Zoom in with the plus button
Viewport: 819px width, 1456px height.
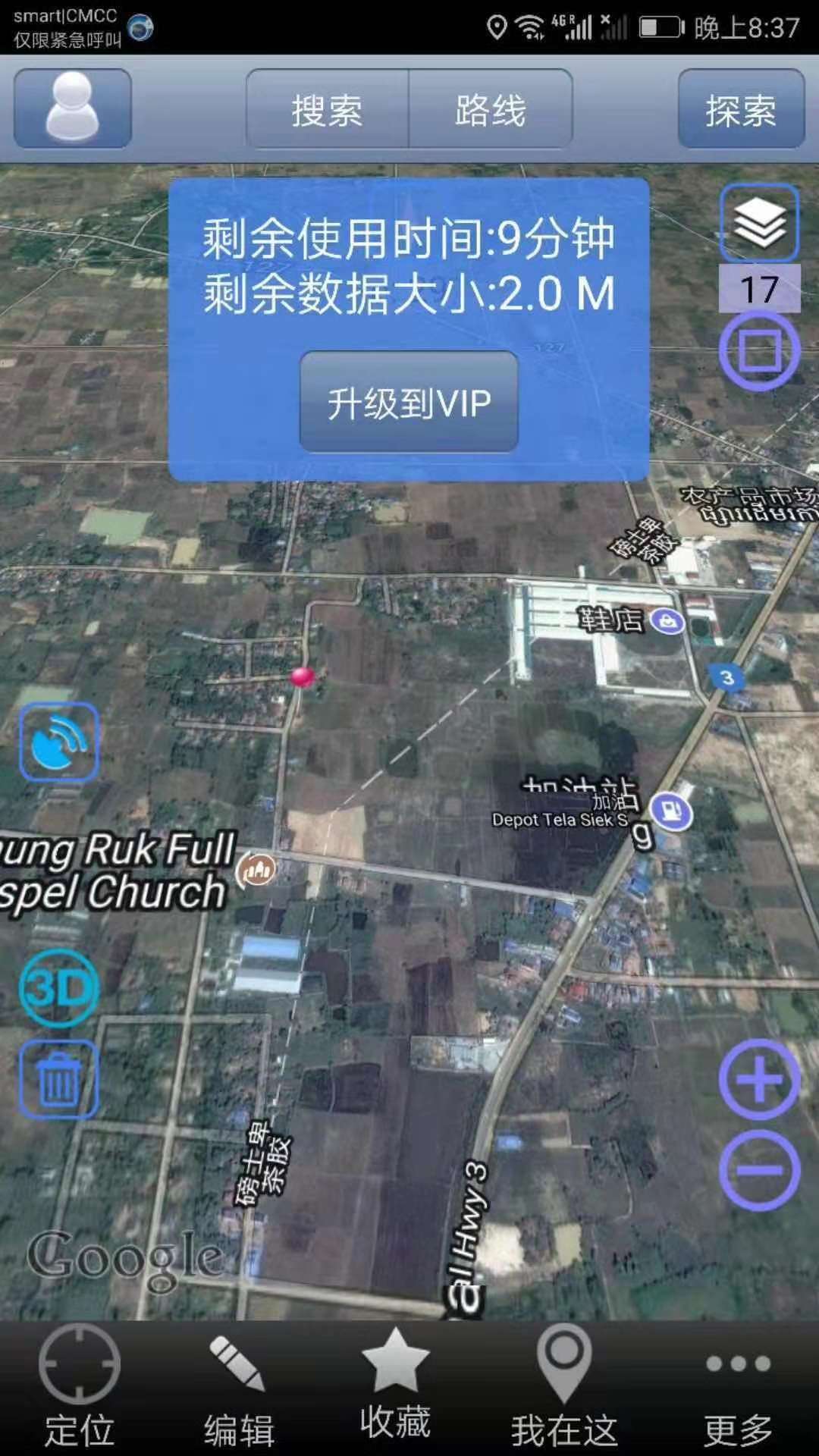click(x=759, y=1080)
